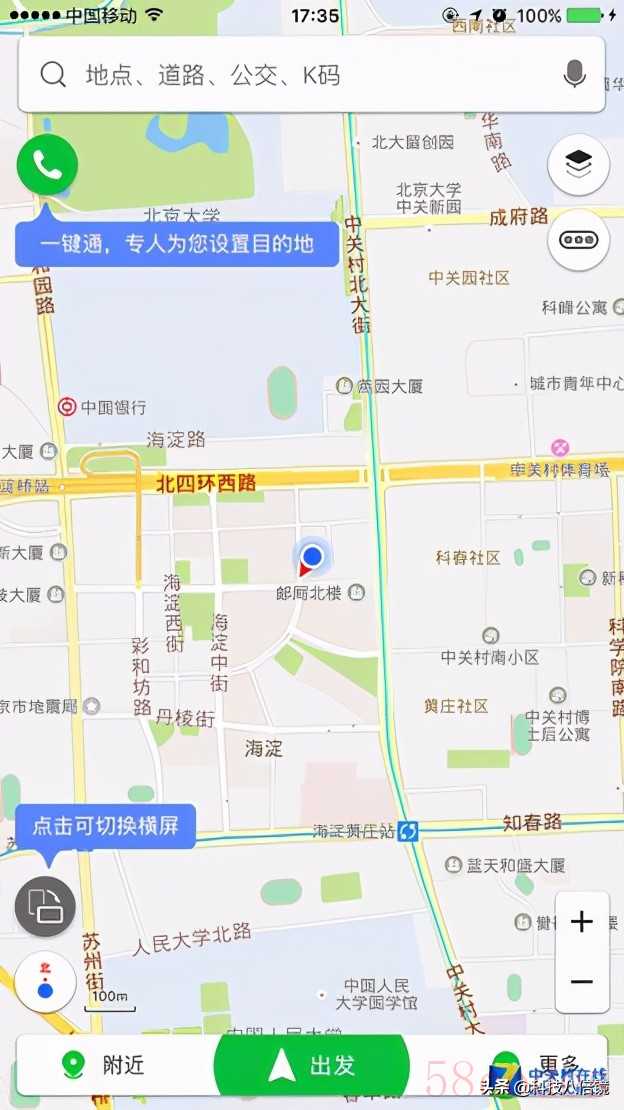Tap the green phone call button
624x1110 pixels.
coord(47,165)
